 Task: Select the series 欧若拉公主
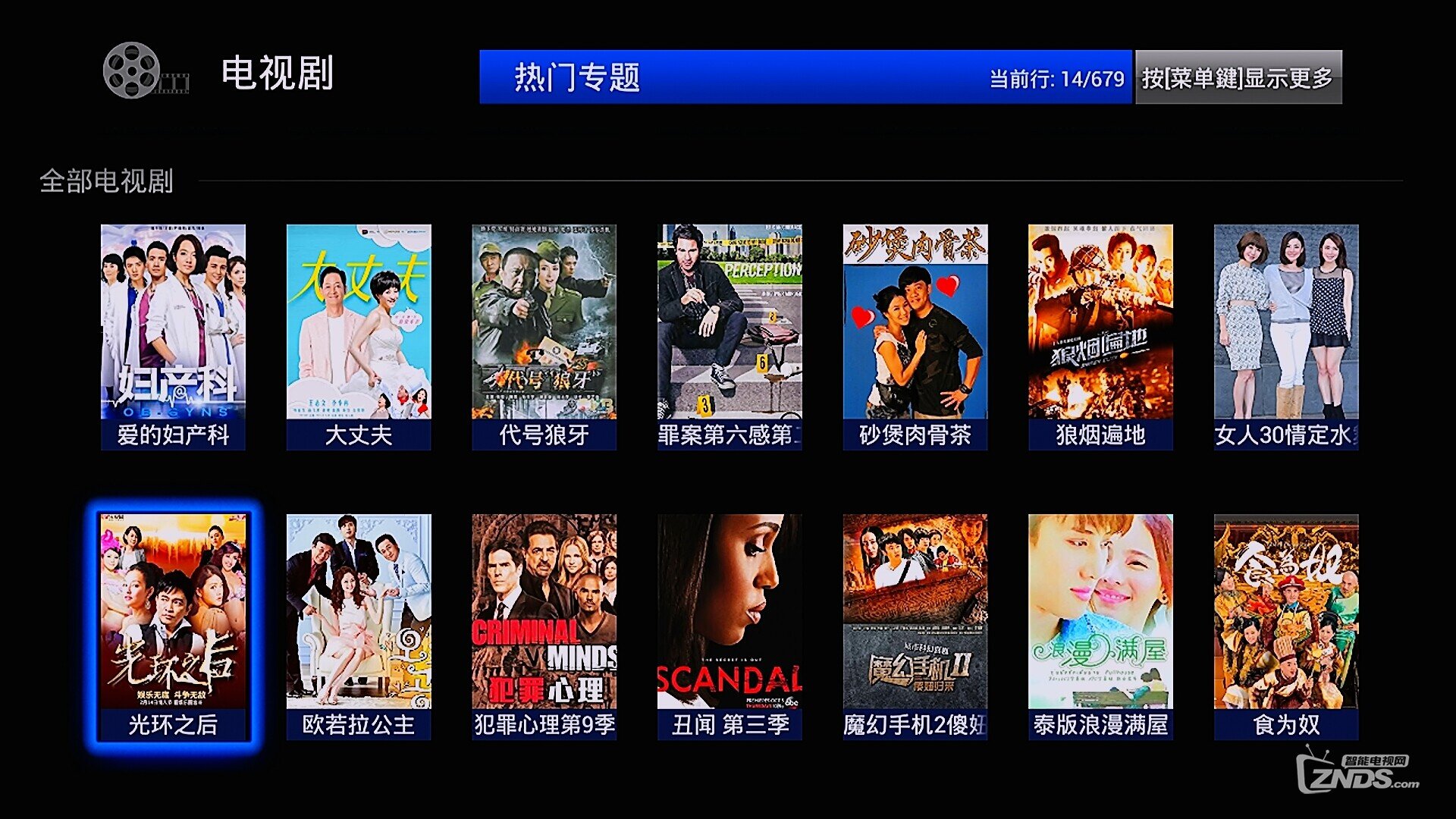coord(359,626)
